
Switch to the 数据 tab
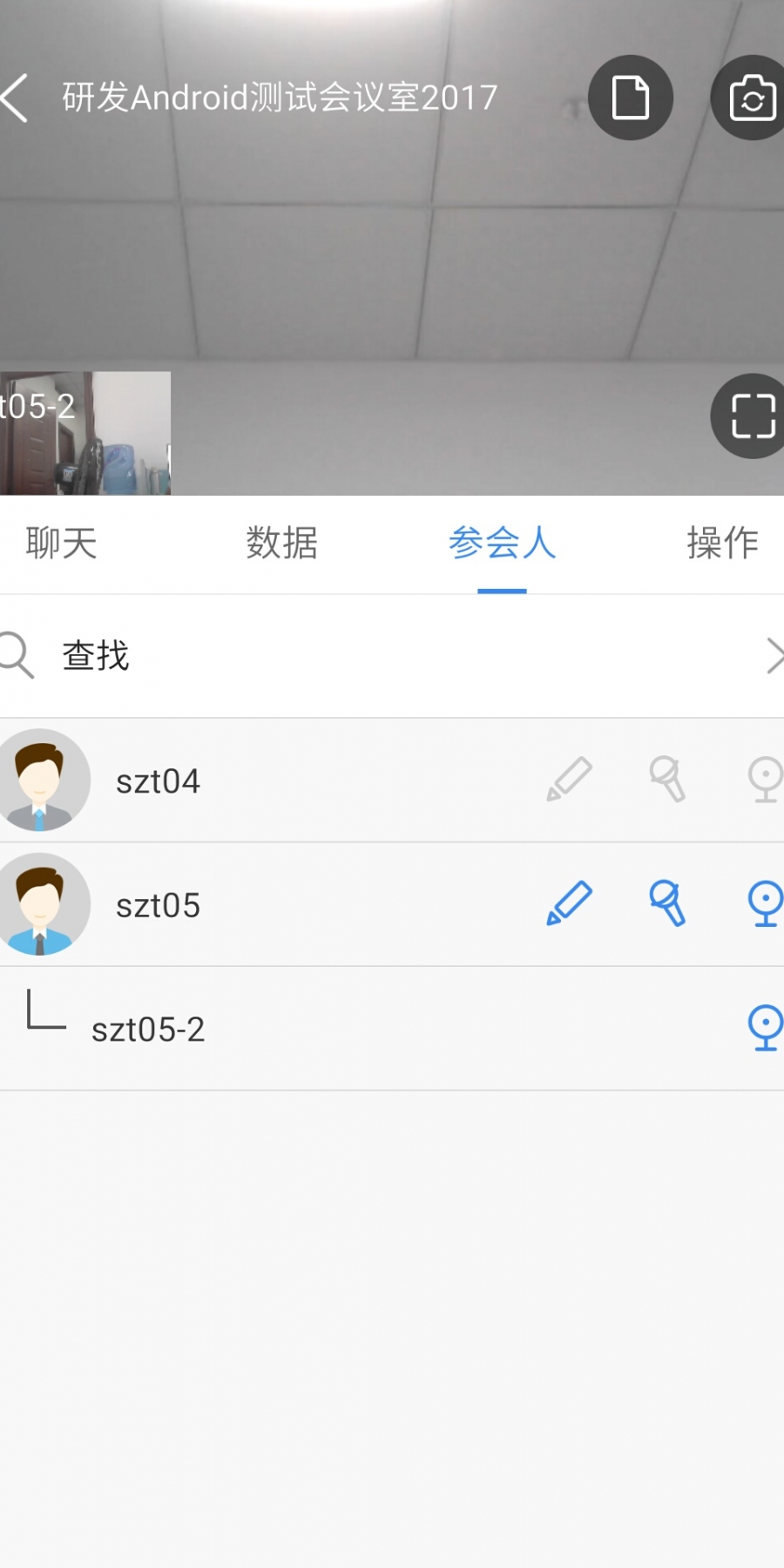(281, 544)
